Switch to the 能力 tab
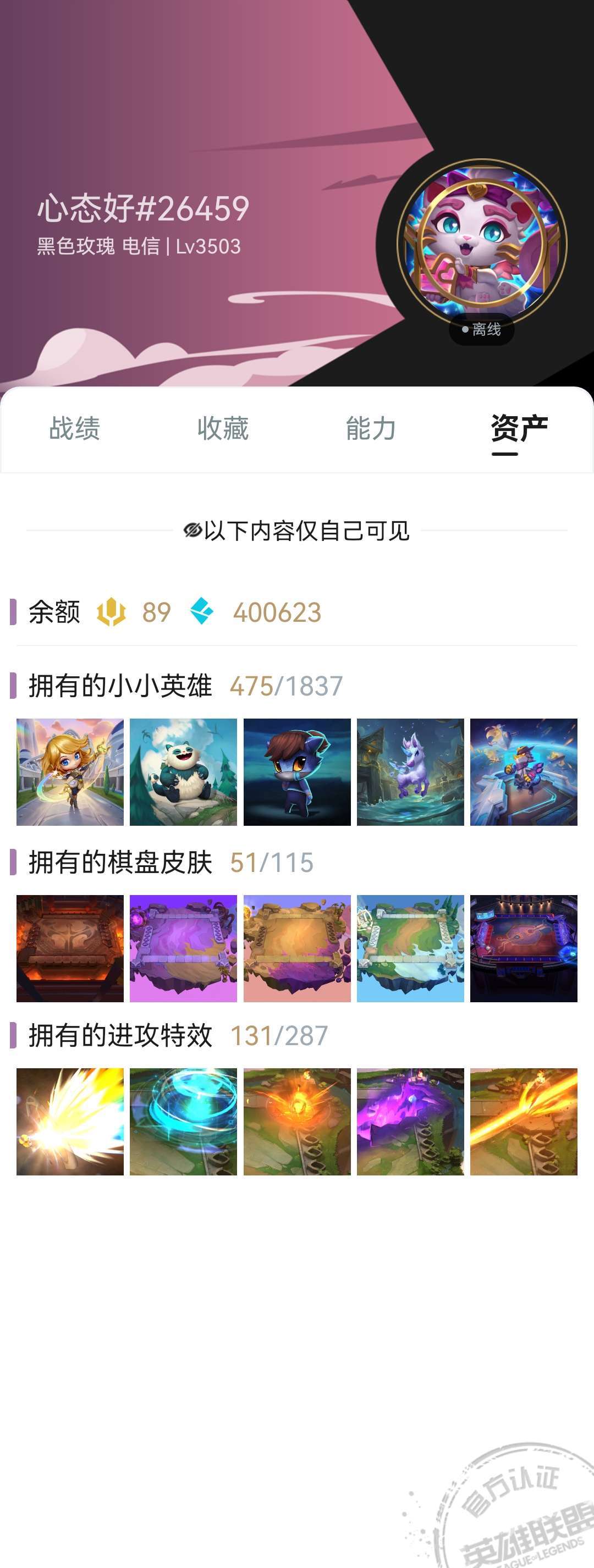The width and height of the screenshot is (594, 1568). coord(371,428)
